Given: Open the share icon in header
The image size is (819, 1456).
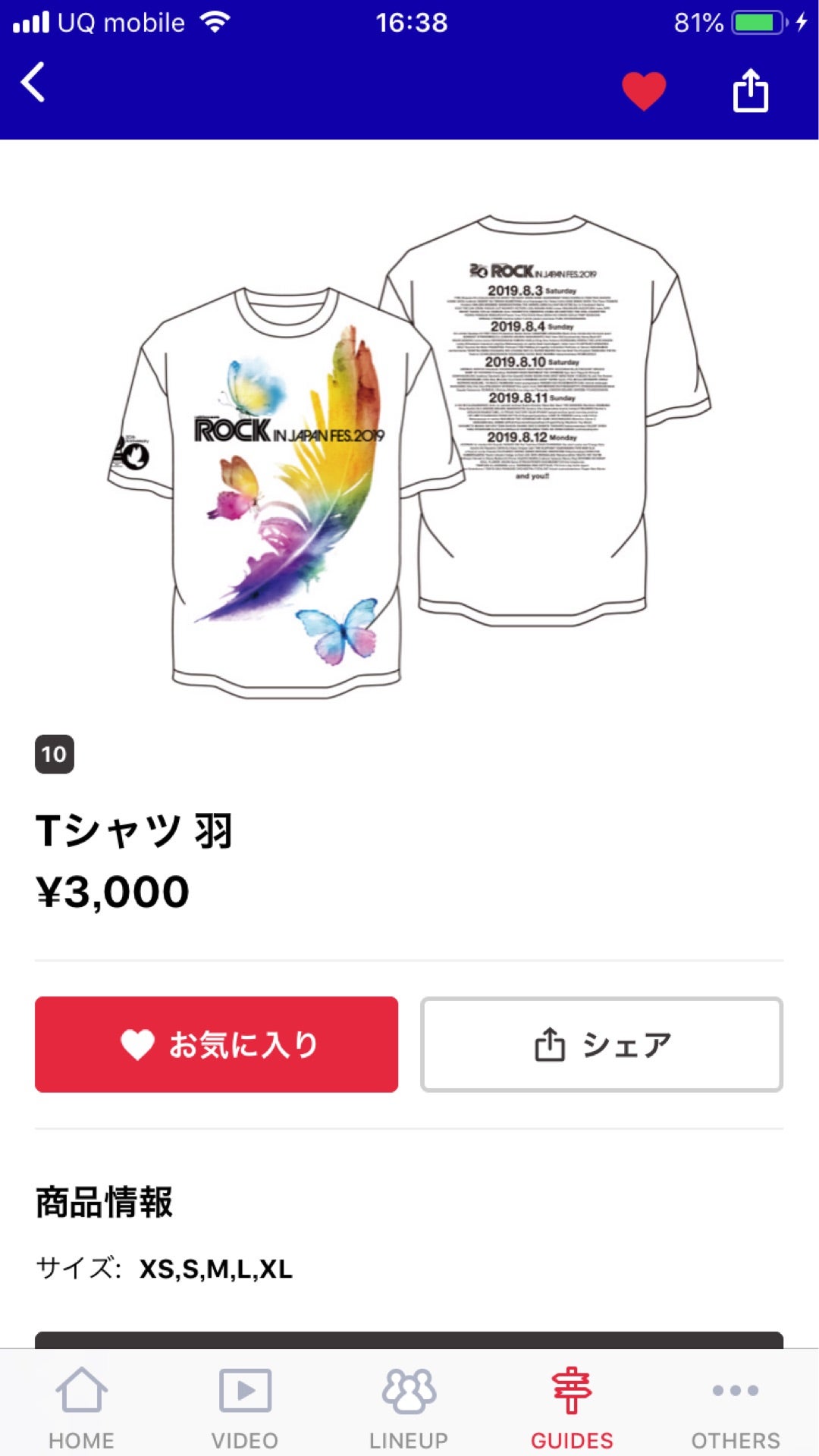Looking at the screenshot, I should (x=750, y=91).
